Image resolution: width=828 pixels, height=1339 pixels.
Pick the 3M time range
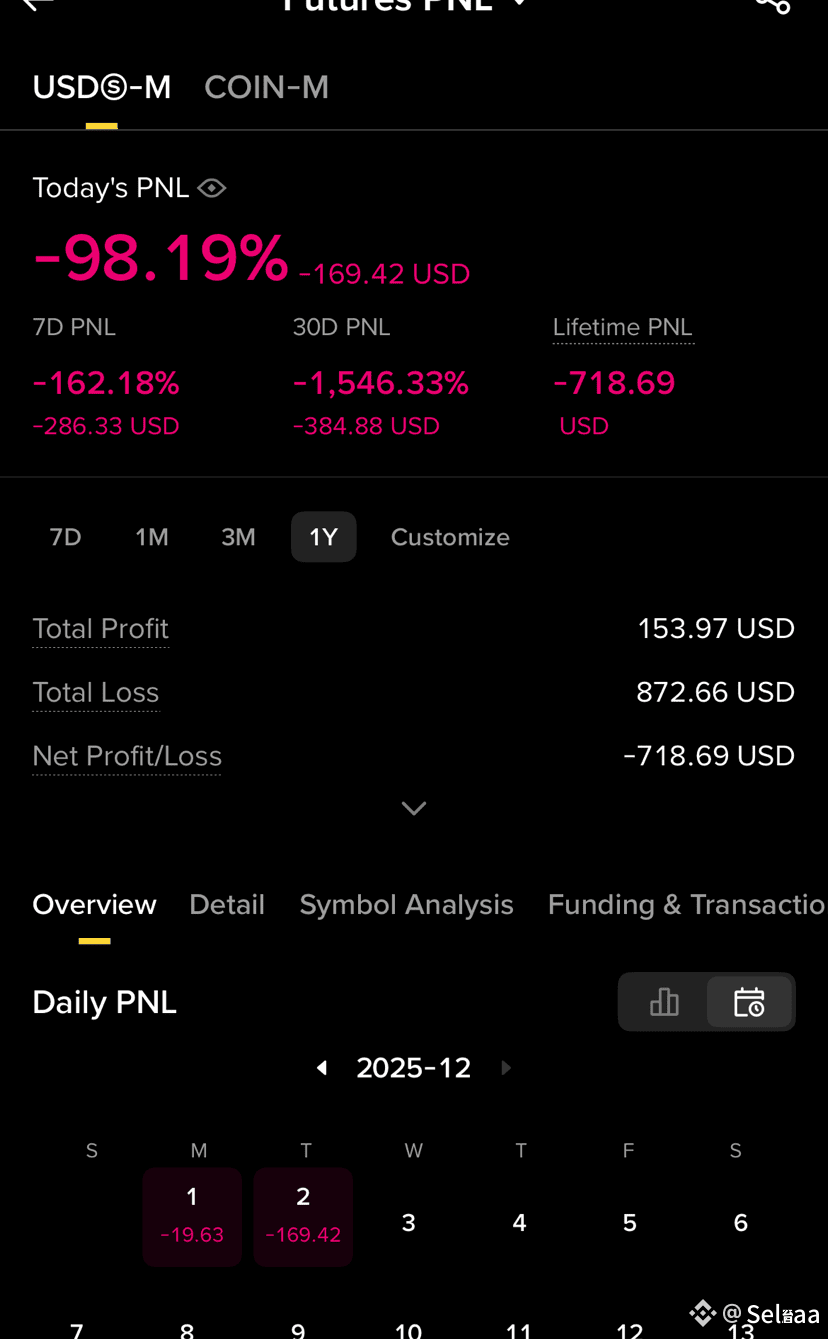[238, 537]
